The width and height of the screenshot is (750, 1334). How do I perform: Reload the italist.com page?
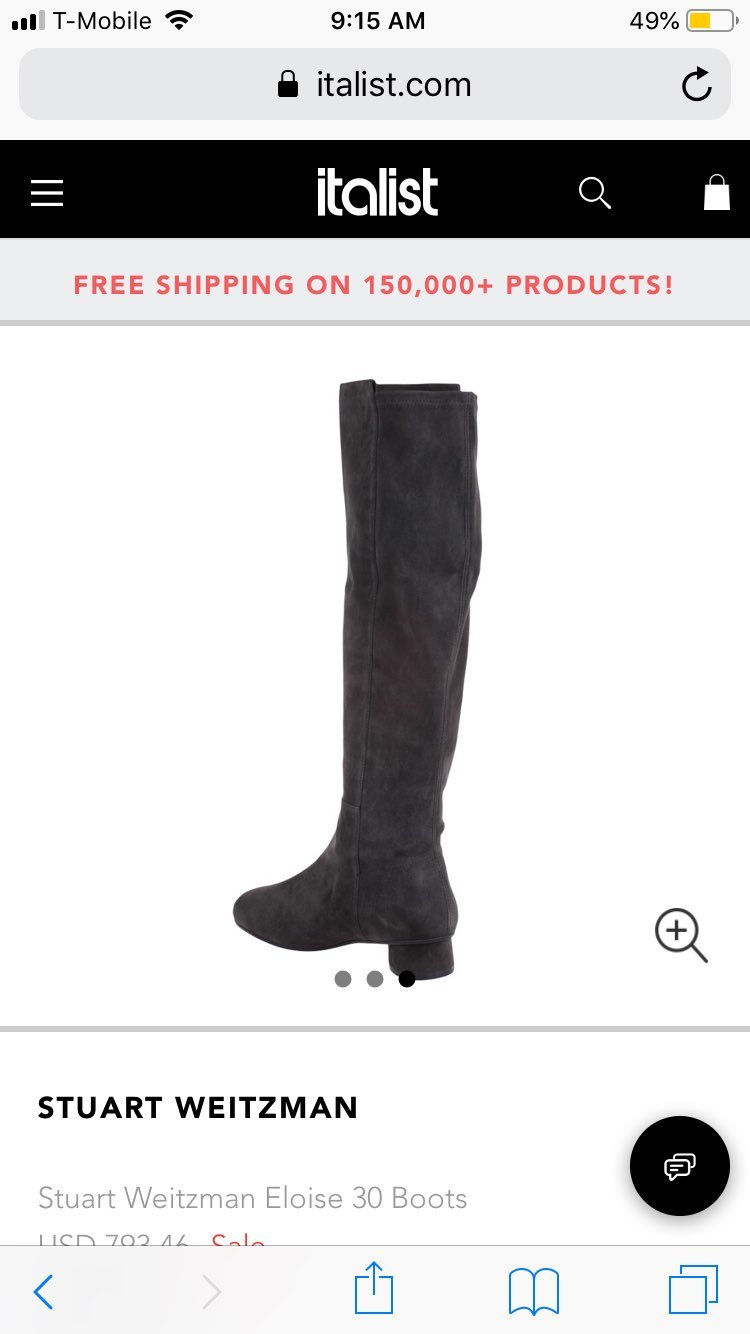[696, 85]
